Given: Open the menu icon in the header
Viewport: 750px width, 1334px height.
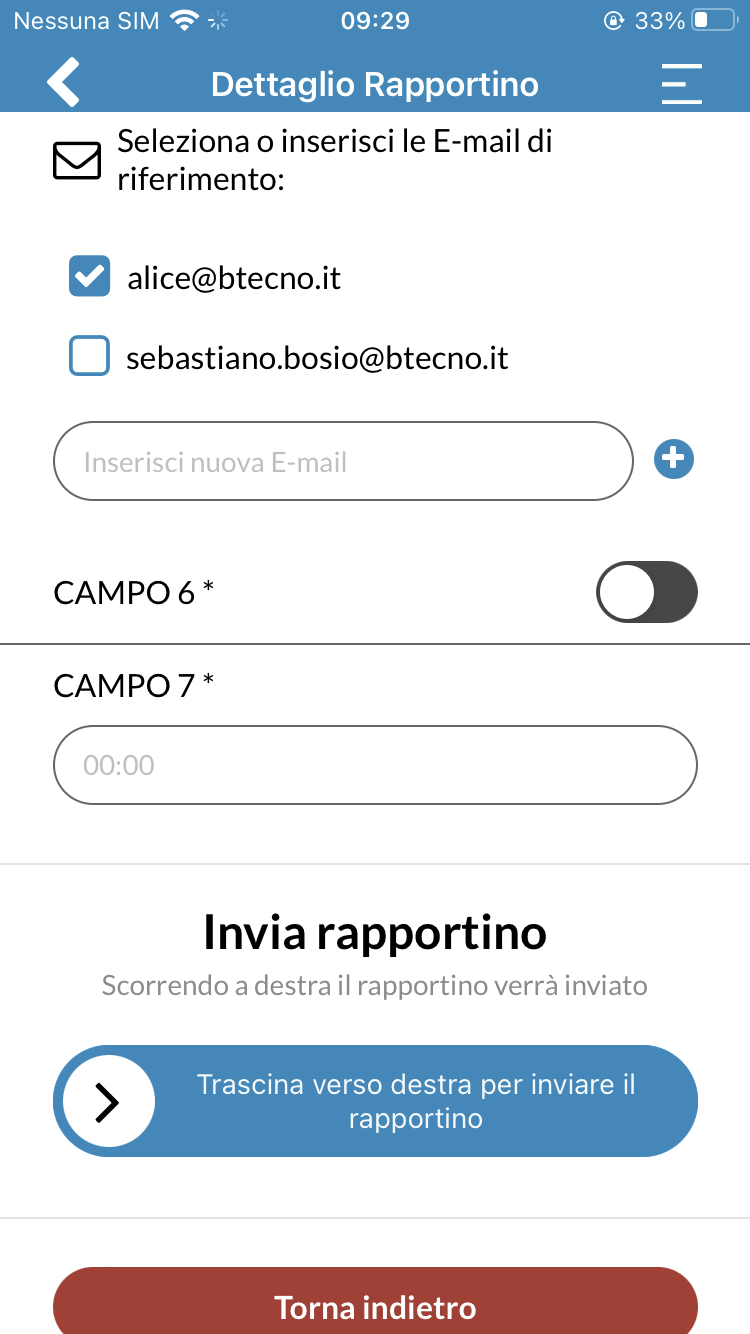Looking at the screenshot, I should click(681, 84).
